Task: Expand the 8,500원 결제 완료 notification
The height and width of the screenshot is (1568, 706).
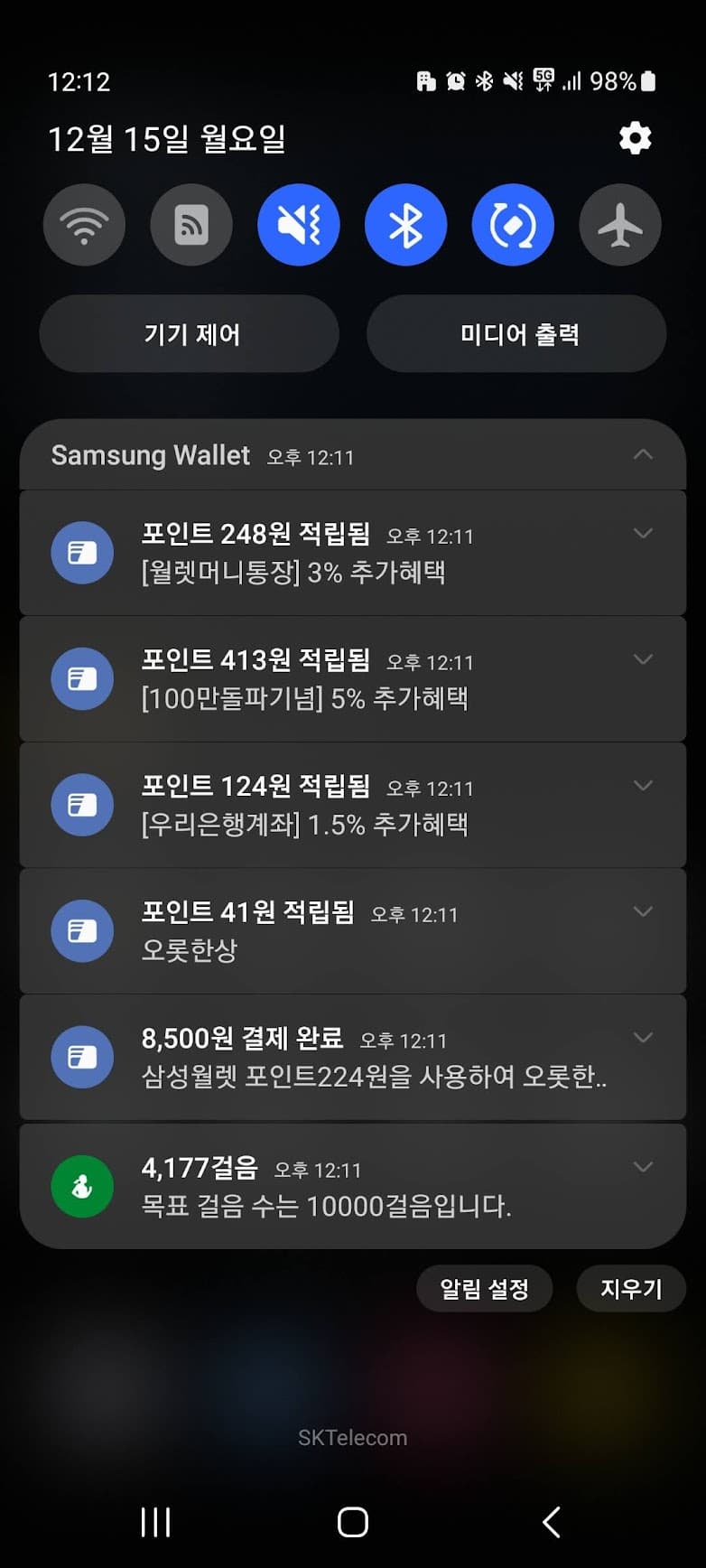Action: (643, 1038)
